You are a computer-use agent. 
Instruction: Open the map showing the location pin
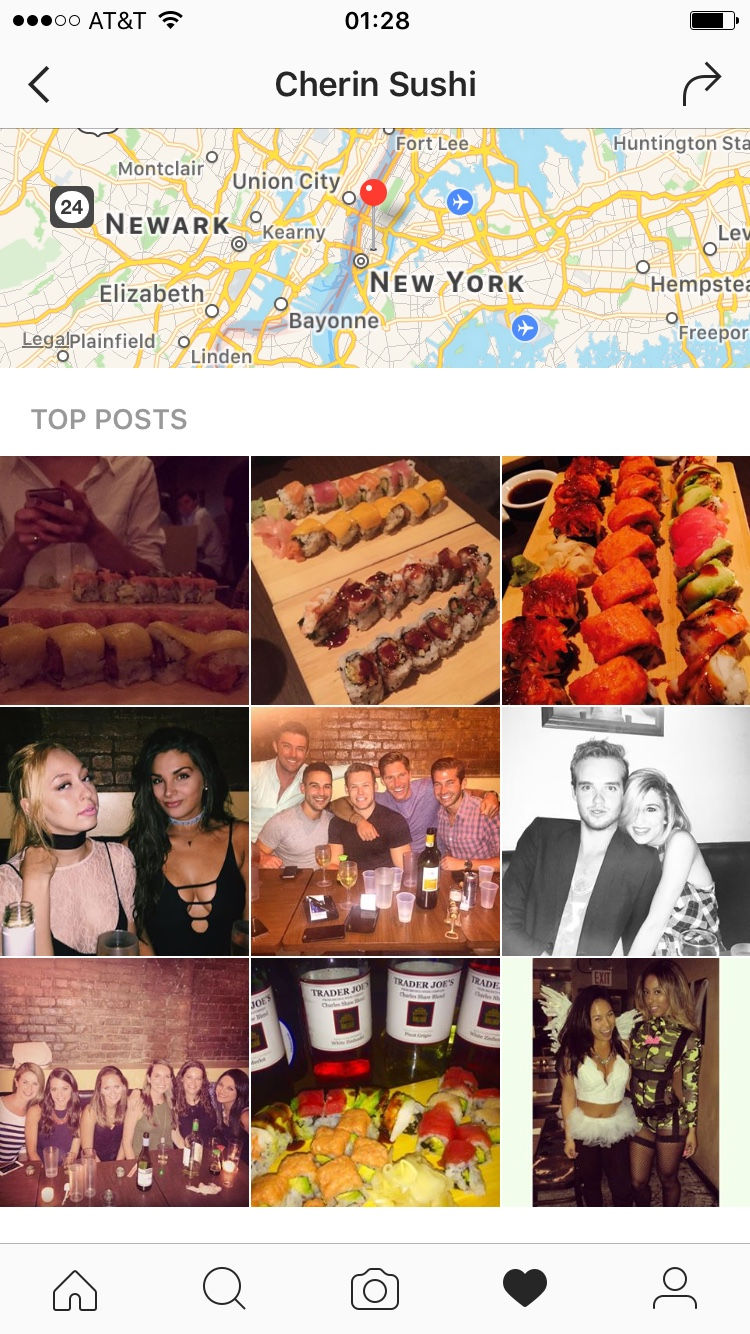coord(375,248)
